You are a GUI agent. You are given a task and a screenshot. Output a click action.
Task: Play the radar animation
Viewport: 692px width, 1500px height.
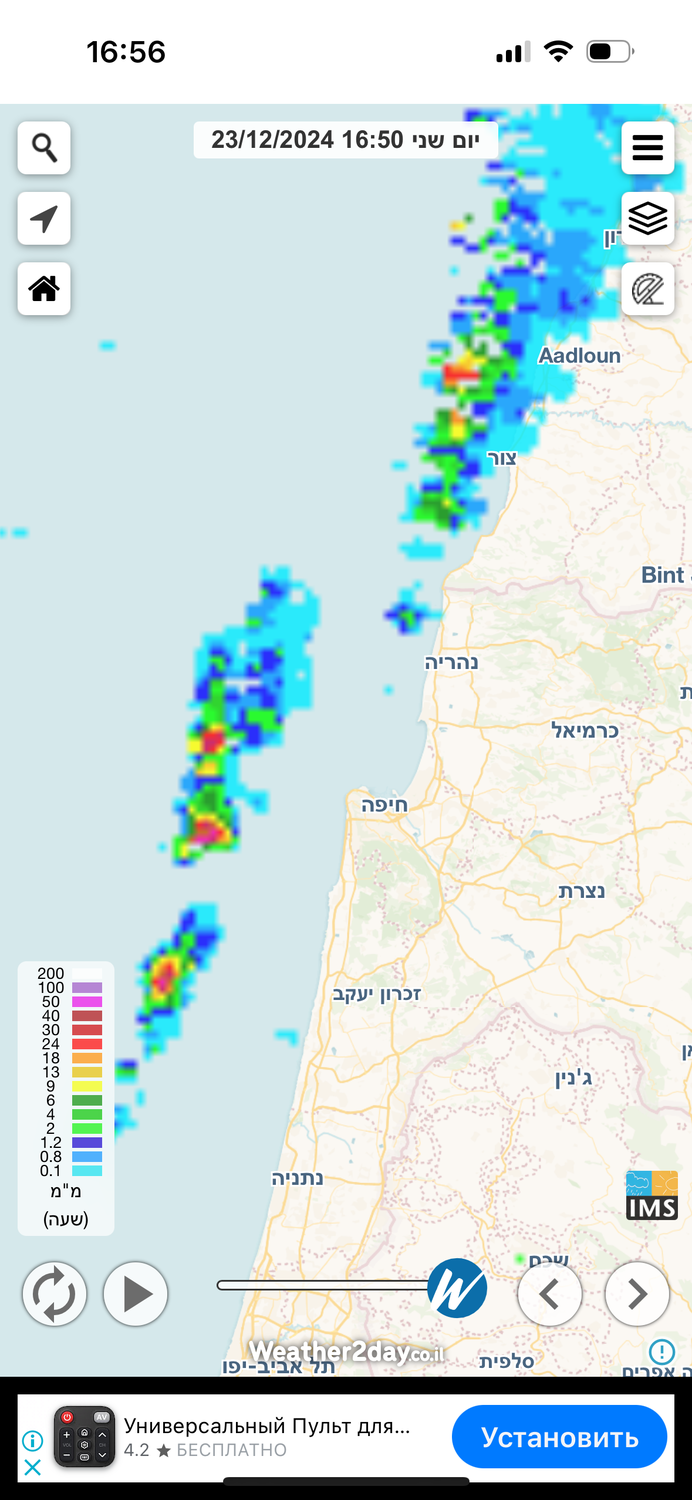(x=136, y=1294)
